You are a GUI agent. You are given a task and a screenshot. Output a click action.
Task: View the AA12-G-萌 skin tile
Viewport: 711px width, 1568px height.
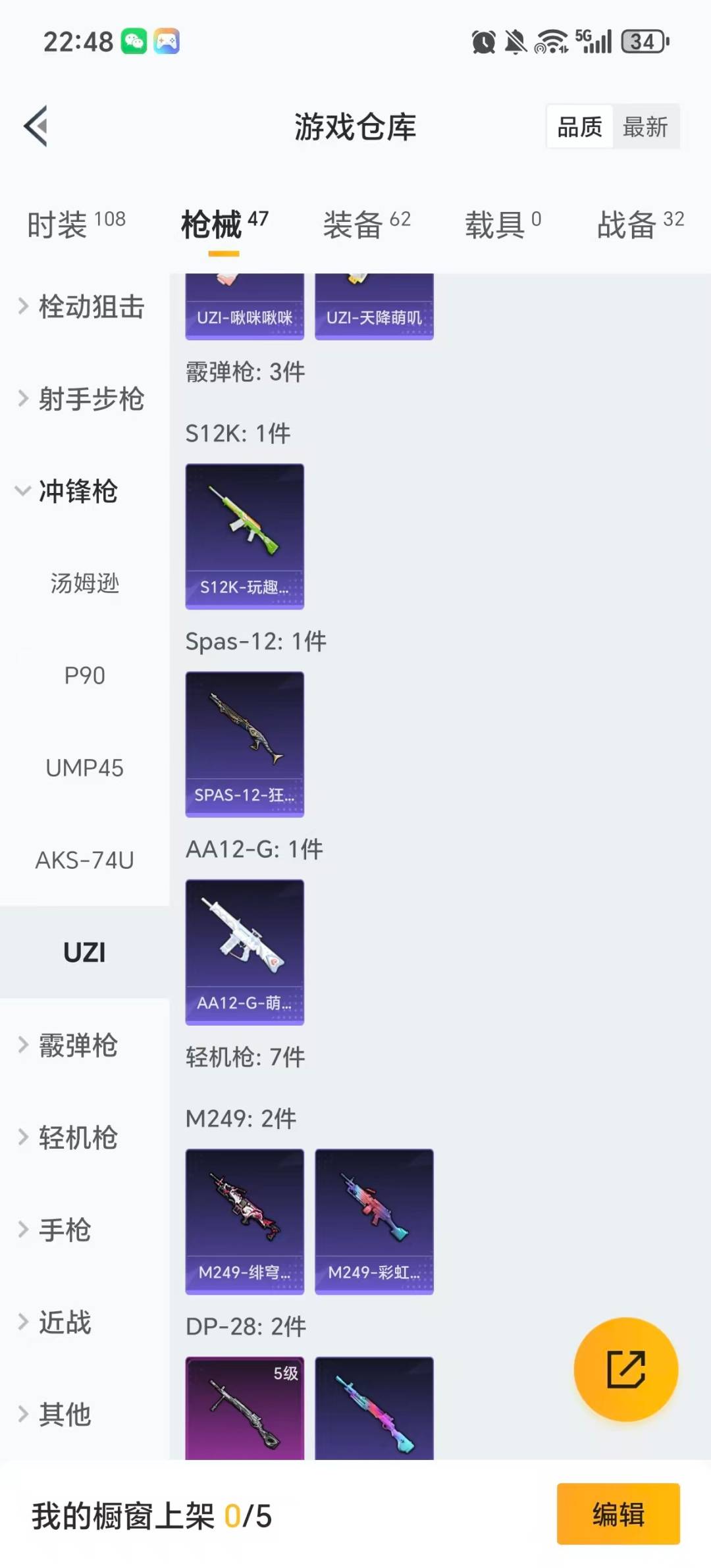(245, 952)
